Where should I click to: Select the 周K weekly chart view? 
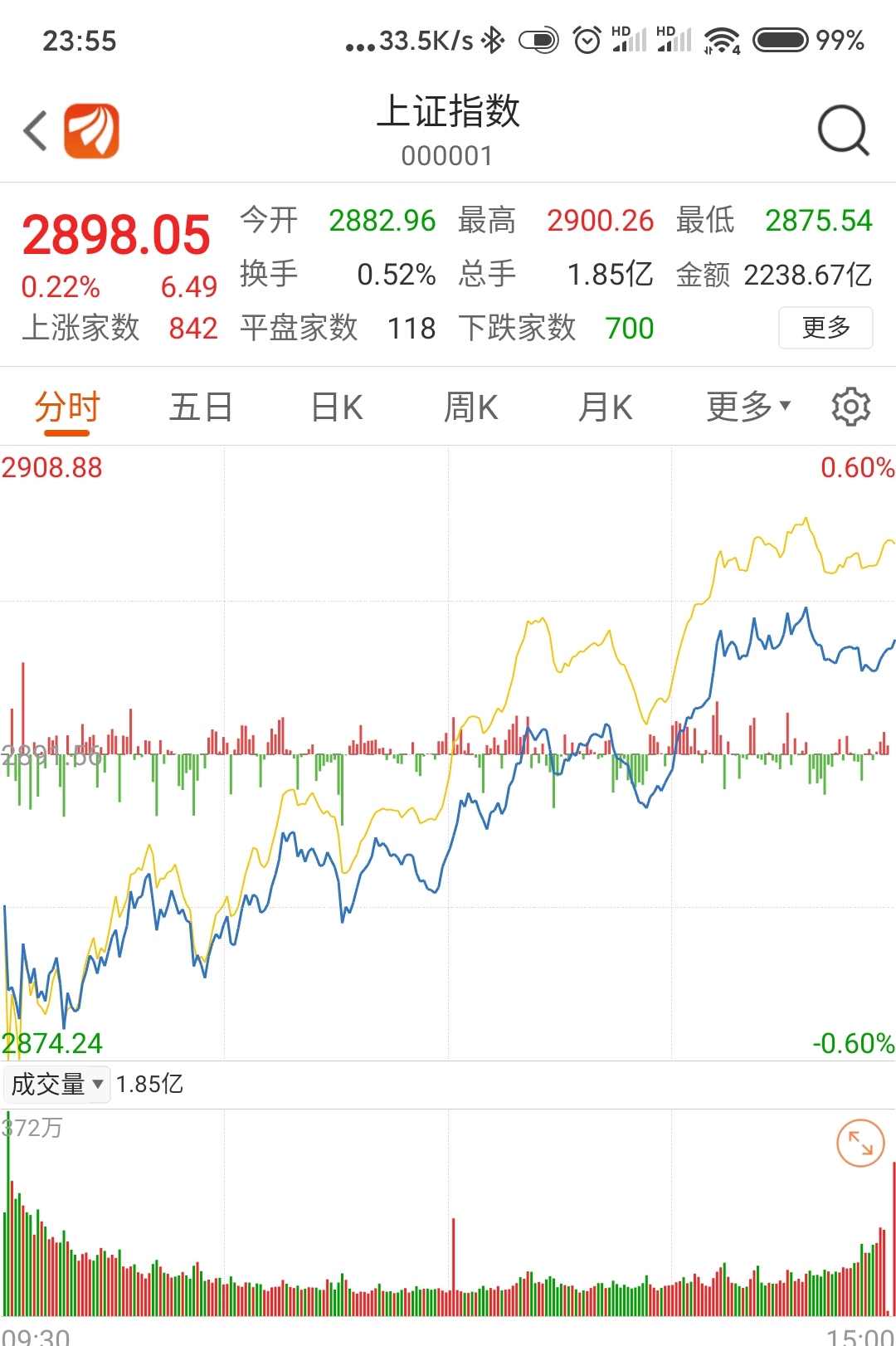[470, 407]
